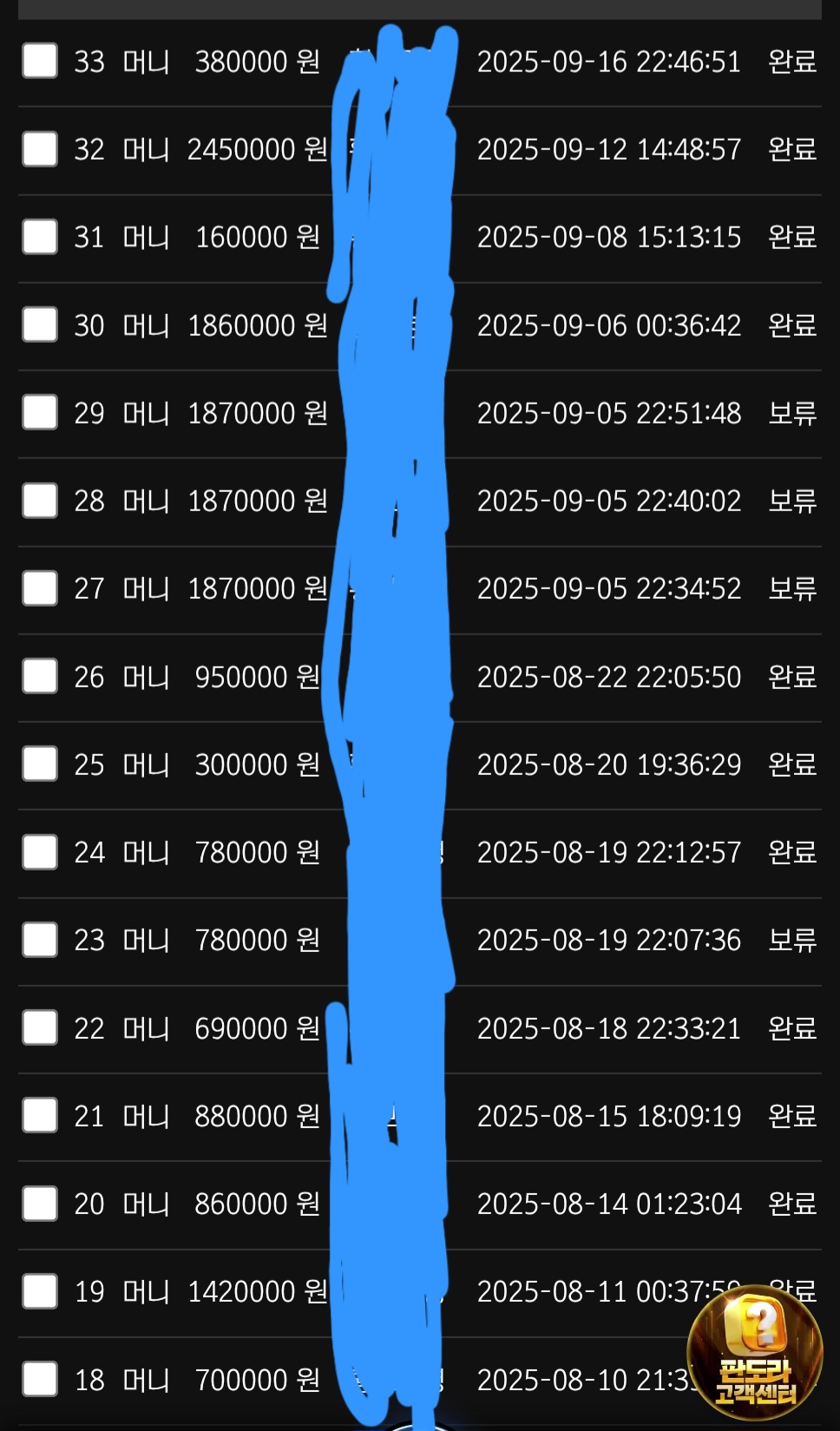Screen dimensions: 840x1431
Task: Check the box for row 33
Action: [x=40, y=62]
